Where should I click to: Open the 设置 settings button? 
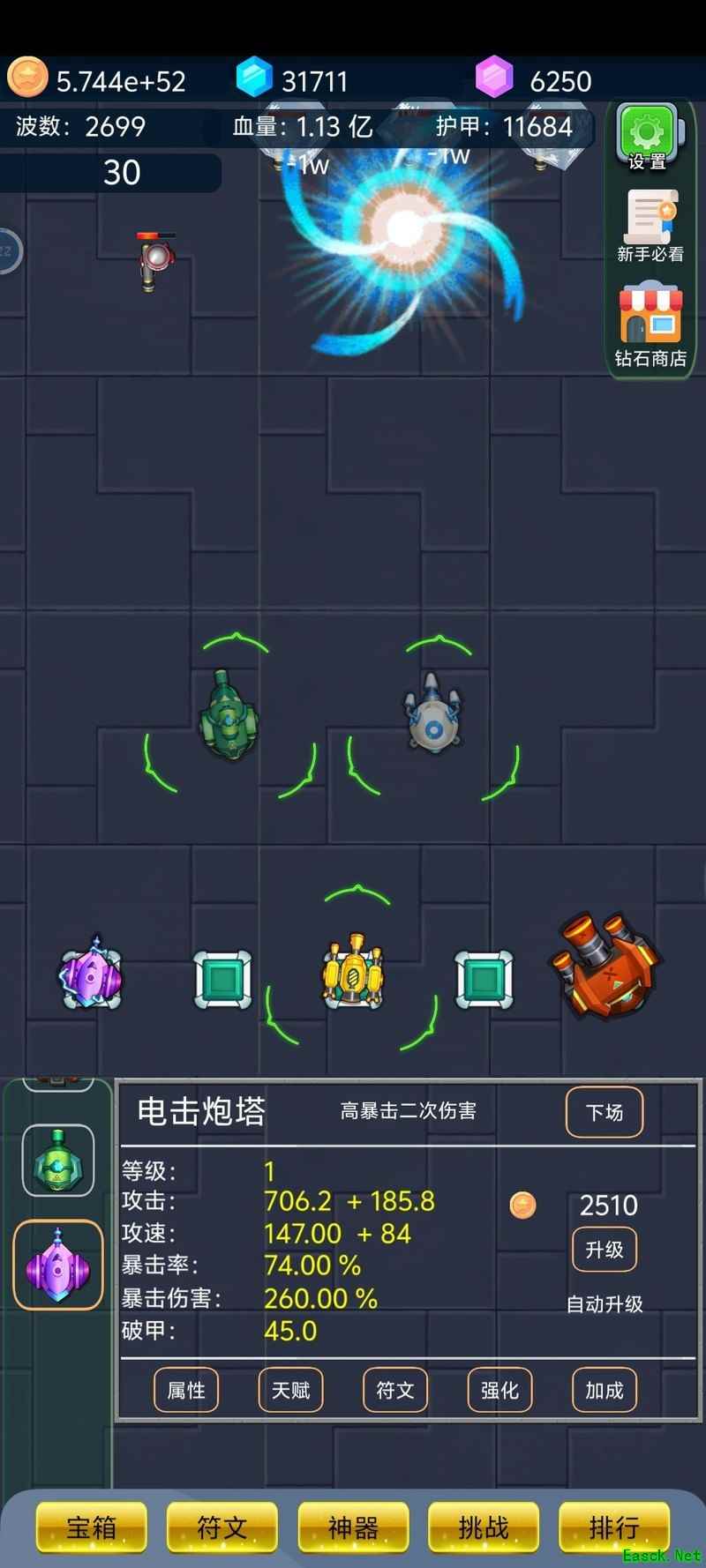click(x=648, y=138)
